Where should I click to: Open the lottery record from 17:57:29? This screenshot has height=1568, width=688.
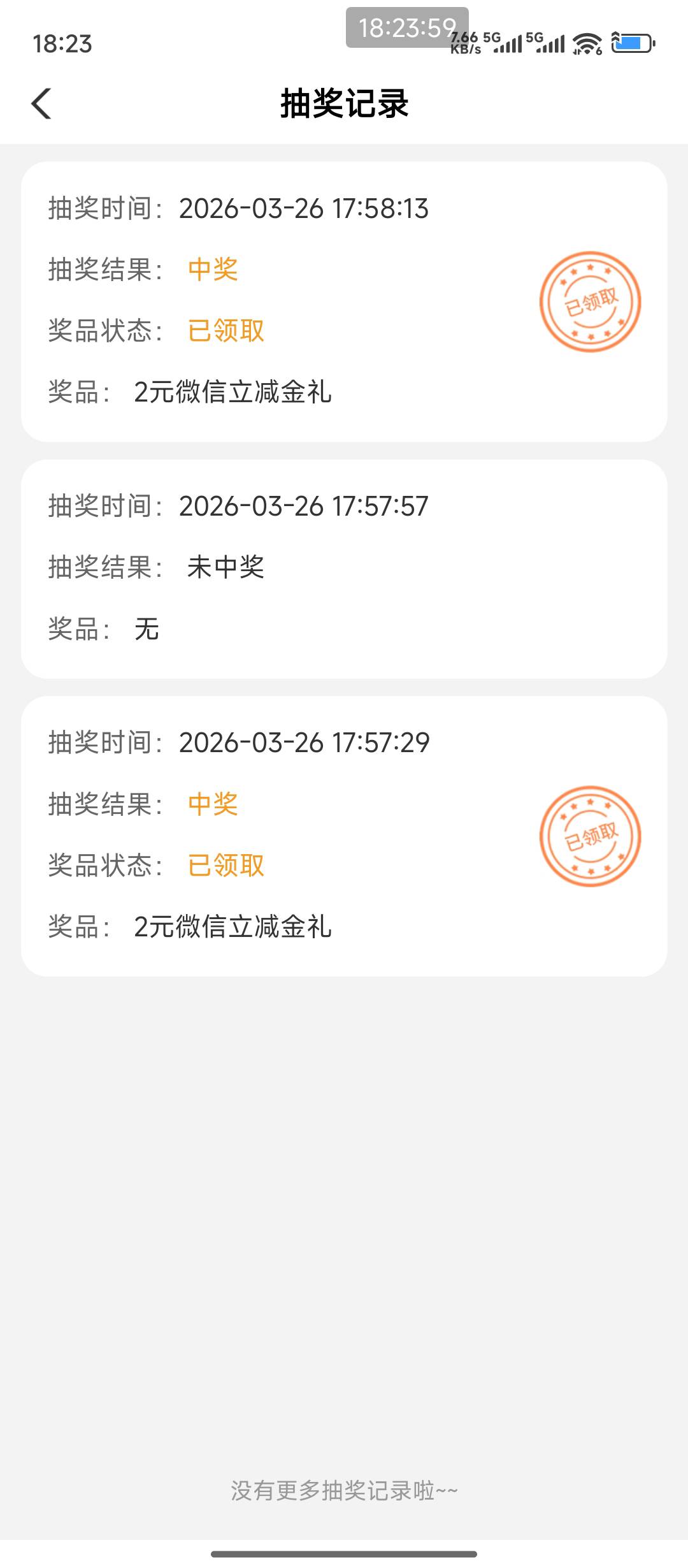344,836
